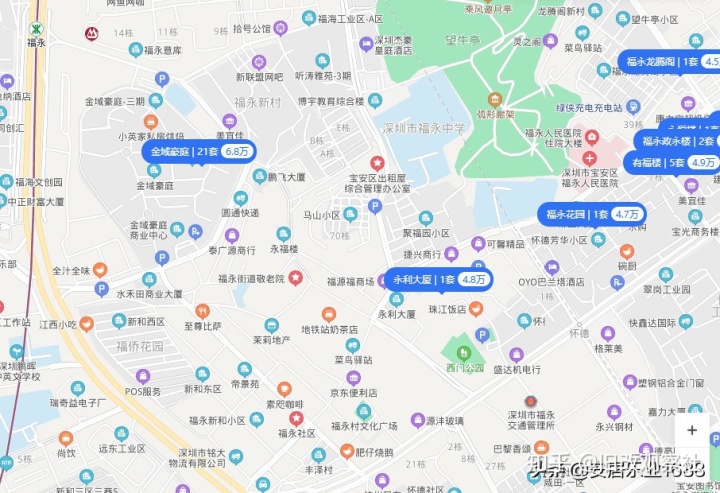Open the 金域豪庭 21套 listing marker
This screenshot has height=493, width=720.
(199, 152)
